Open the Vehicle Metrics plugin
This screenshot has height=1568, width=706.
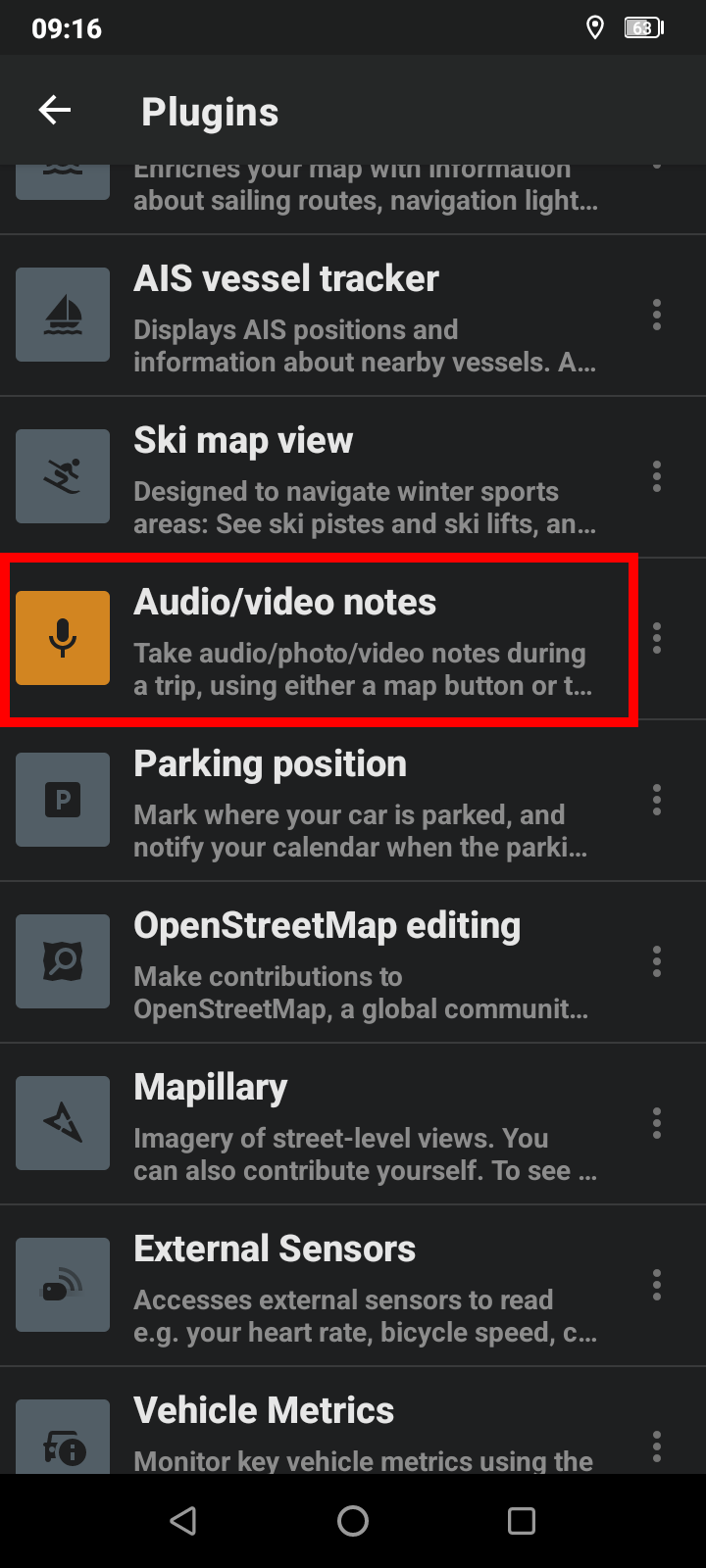pyautogui.click(x=324, y=1431)
